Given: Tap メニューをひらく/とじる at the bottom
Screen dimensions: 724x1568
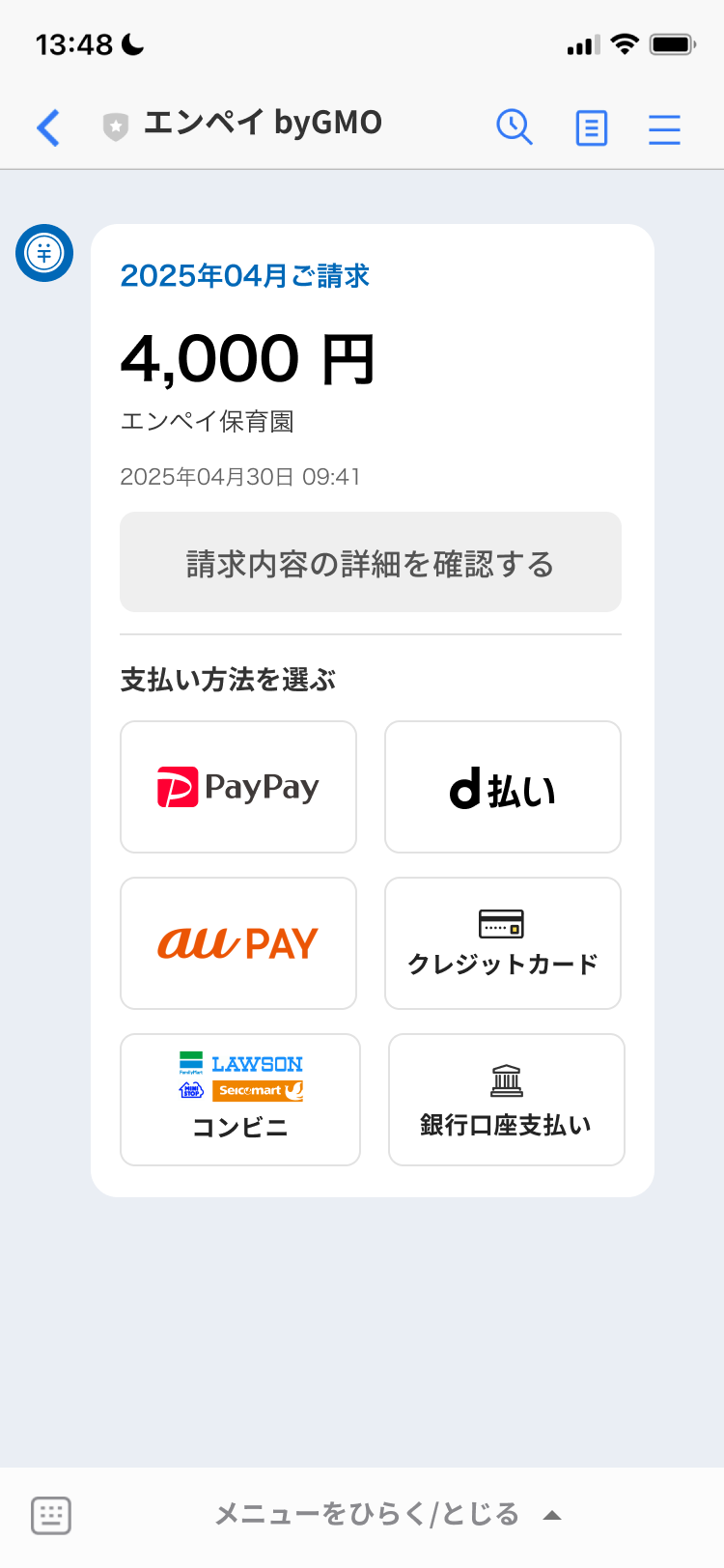Looking at the screenshot, I should click(365, 1514).
